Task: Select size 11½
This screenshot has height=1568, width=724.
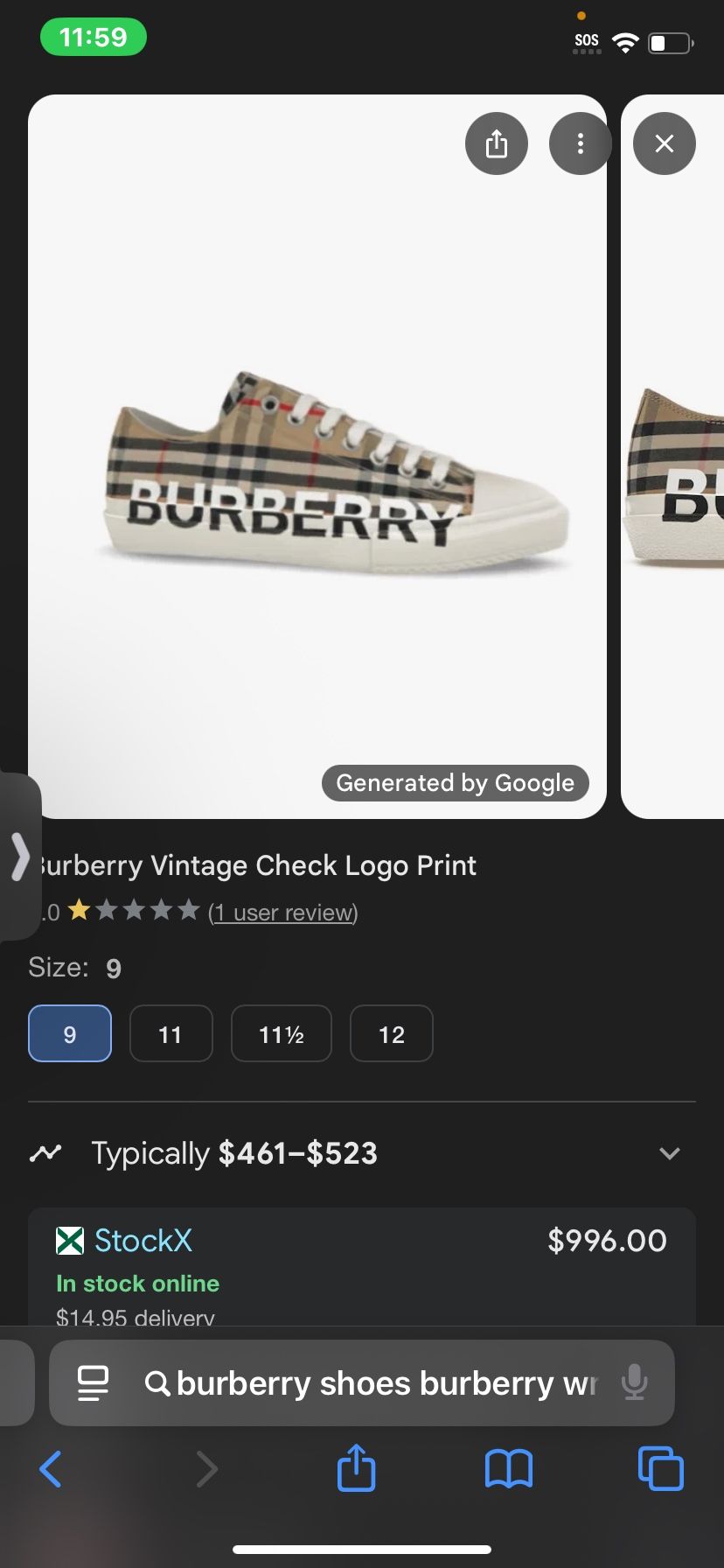Action: 281,1033
